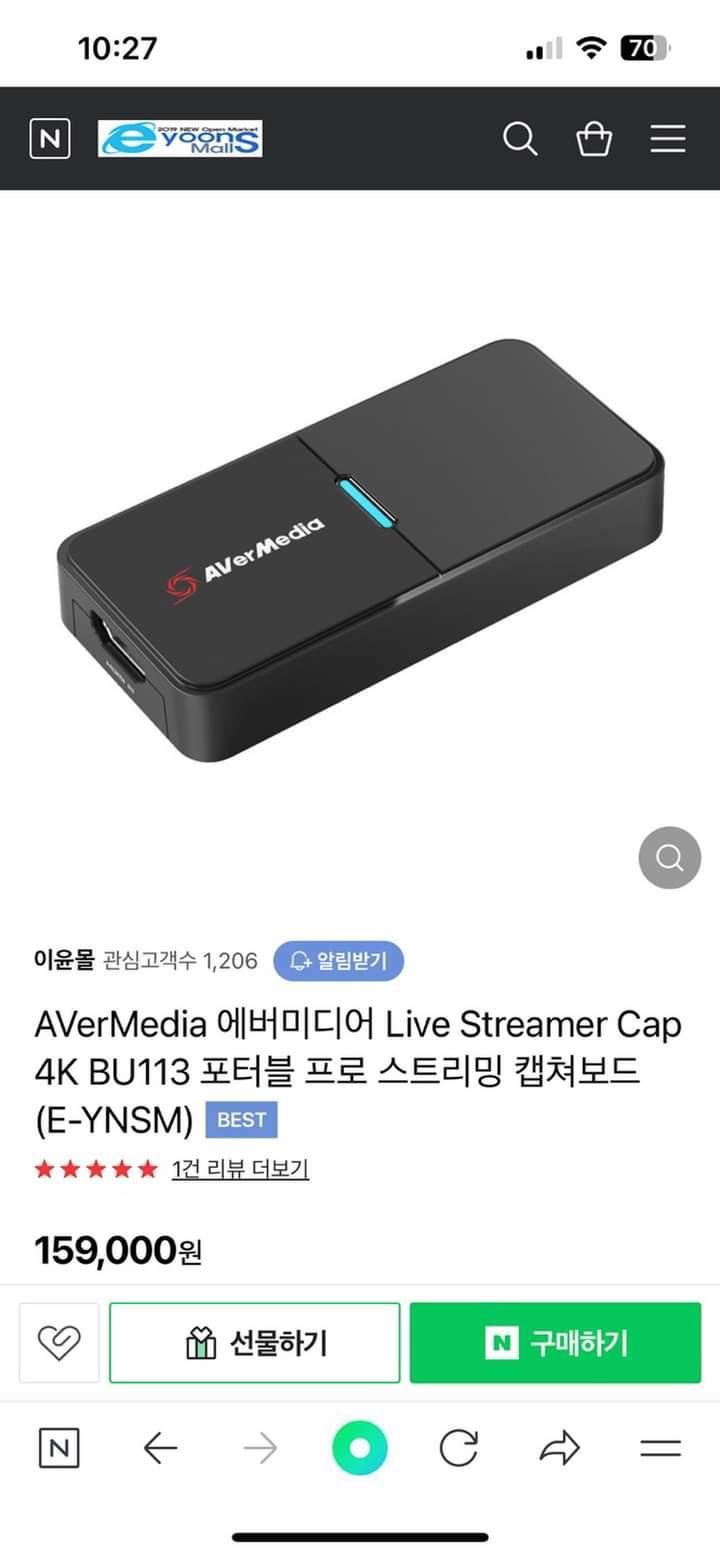The width and height of the screenshot is (720, 1557).
Task: Tap the green home circle in the bottom toolbar
Action: point(360,1446)
